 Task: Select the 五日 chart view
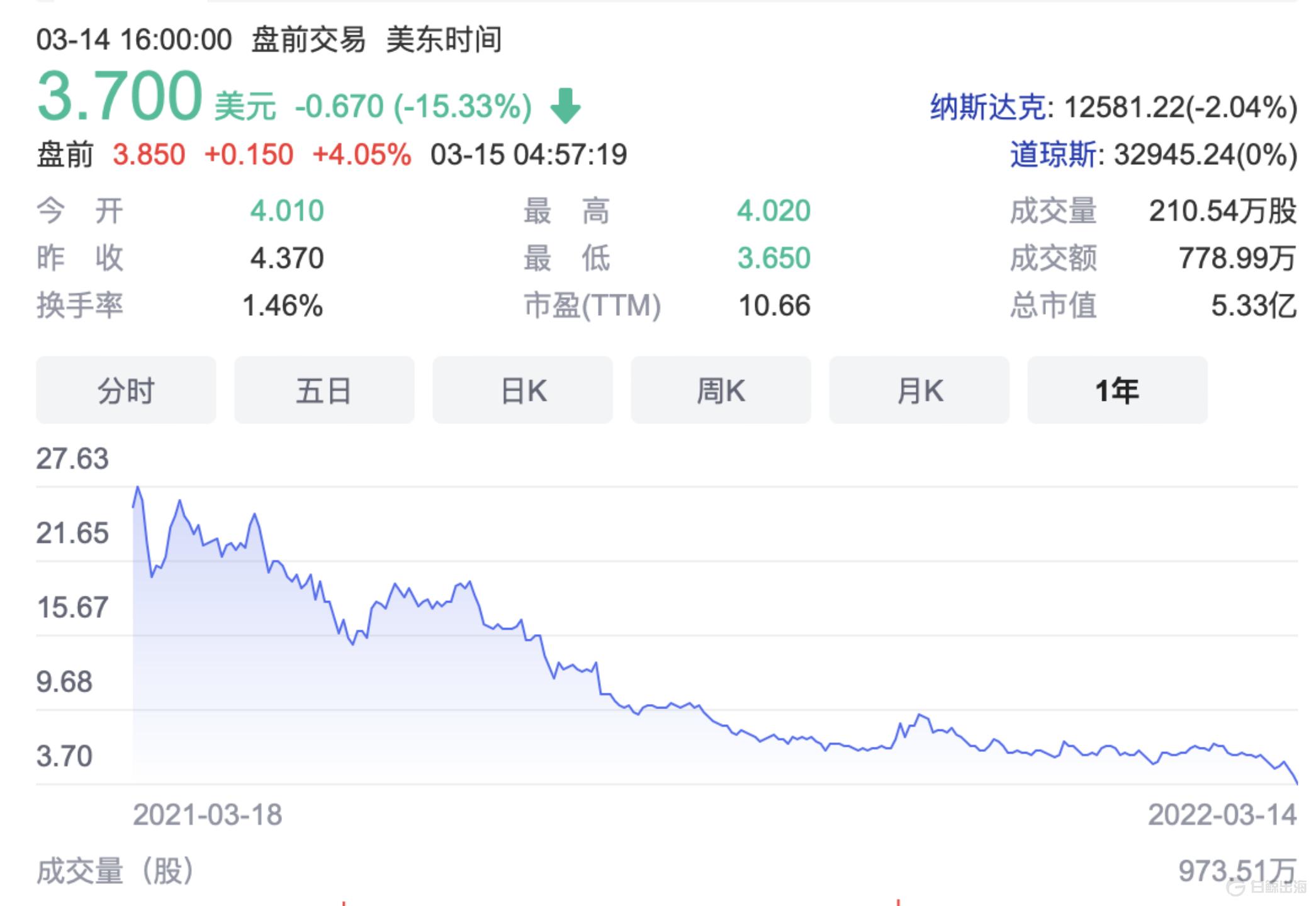(324, 390)
